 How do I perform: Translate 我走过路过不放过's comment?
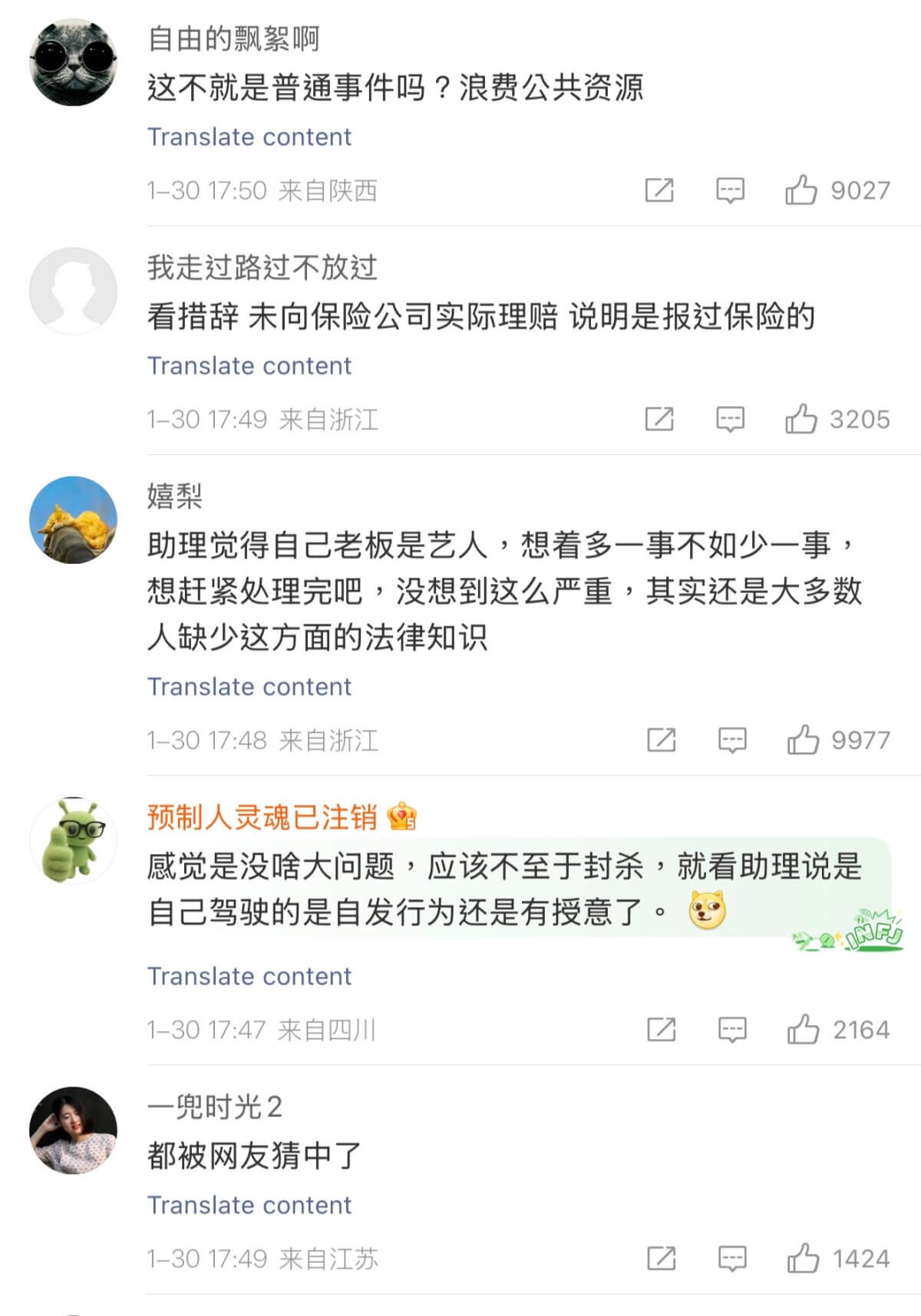(249, 366)
